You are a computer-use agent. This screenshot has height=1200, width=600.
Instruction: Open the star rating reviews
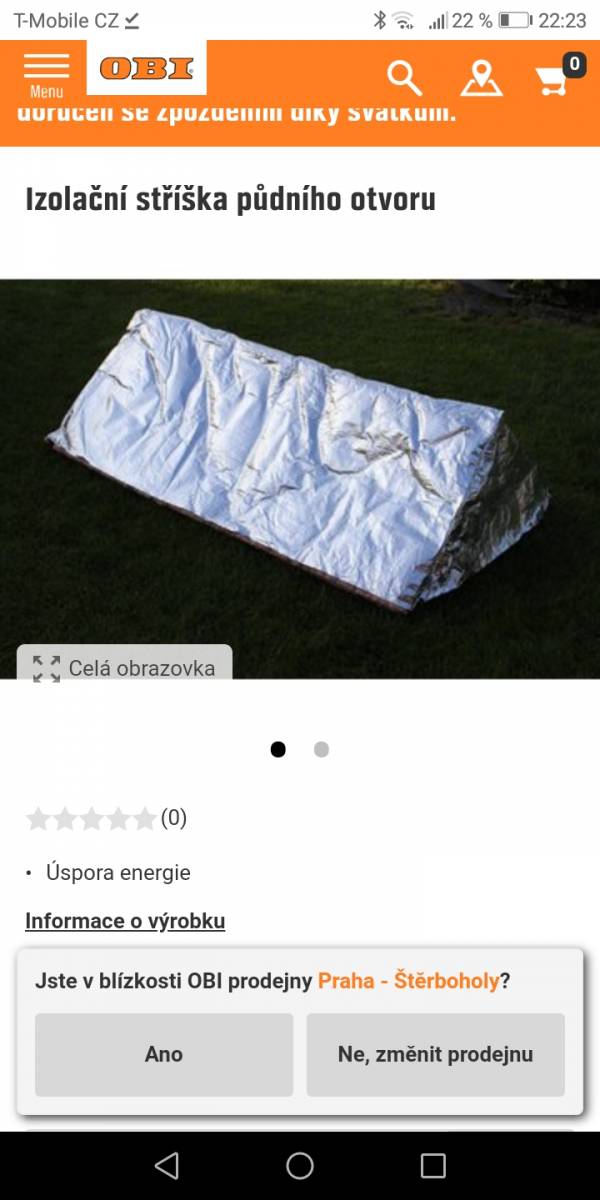[106, 819]
